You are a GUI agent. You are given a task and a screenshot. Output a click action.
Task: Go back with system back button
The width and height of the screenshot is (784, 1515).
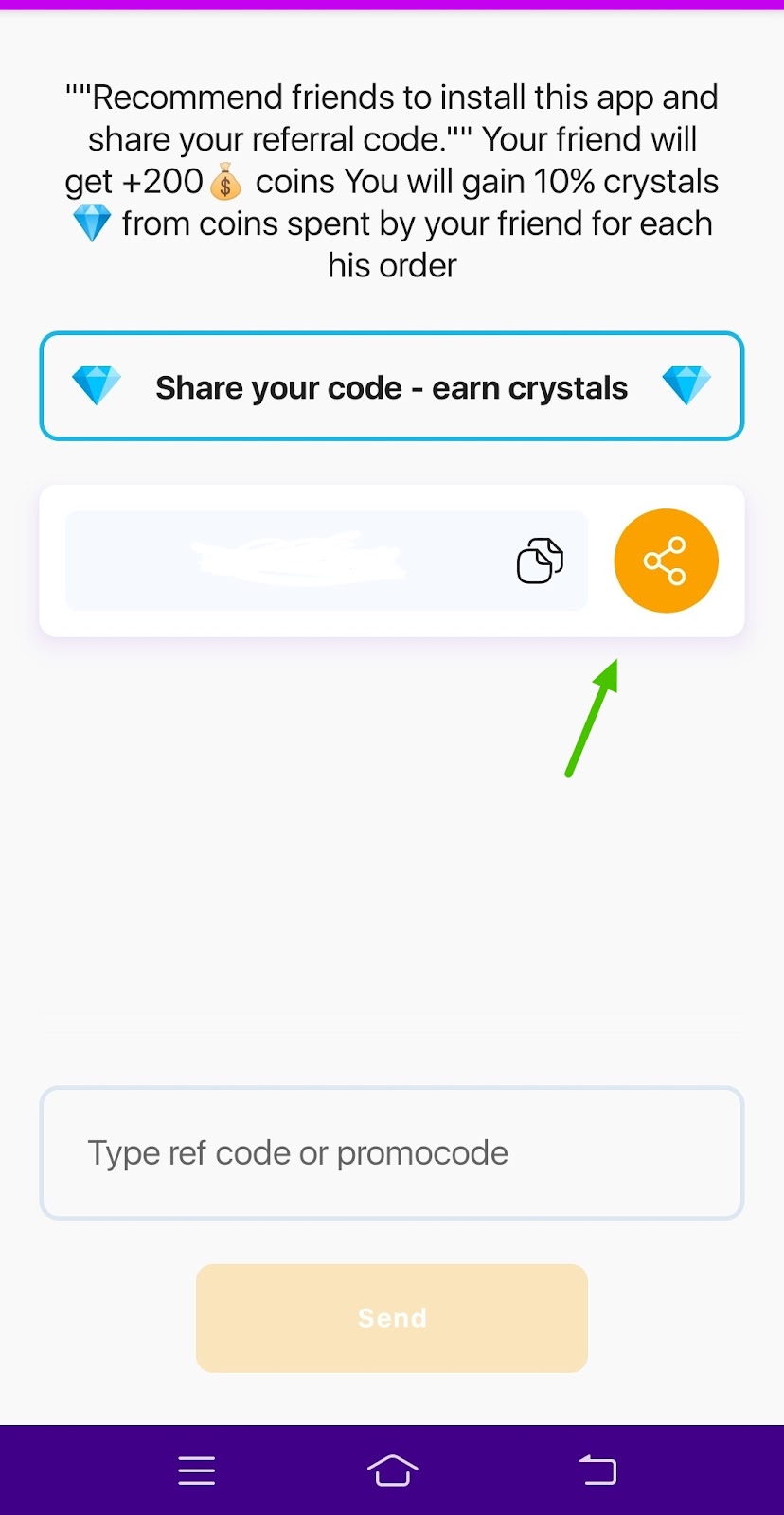(x=597, y=1470)
